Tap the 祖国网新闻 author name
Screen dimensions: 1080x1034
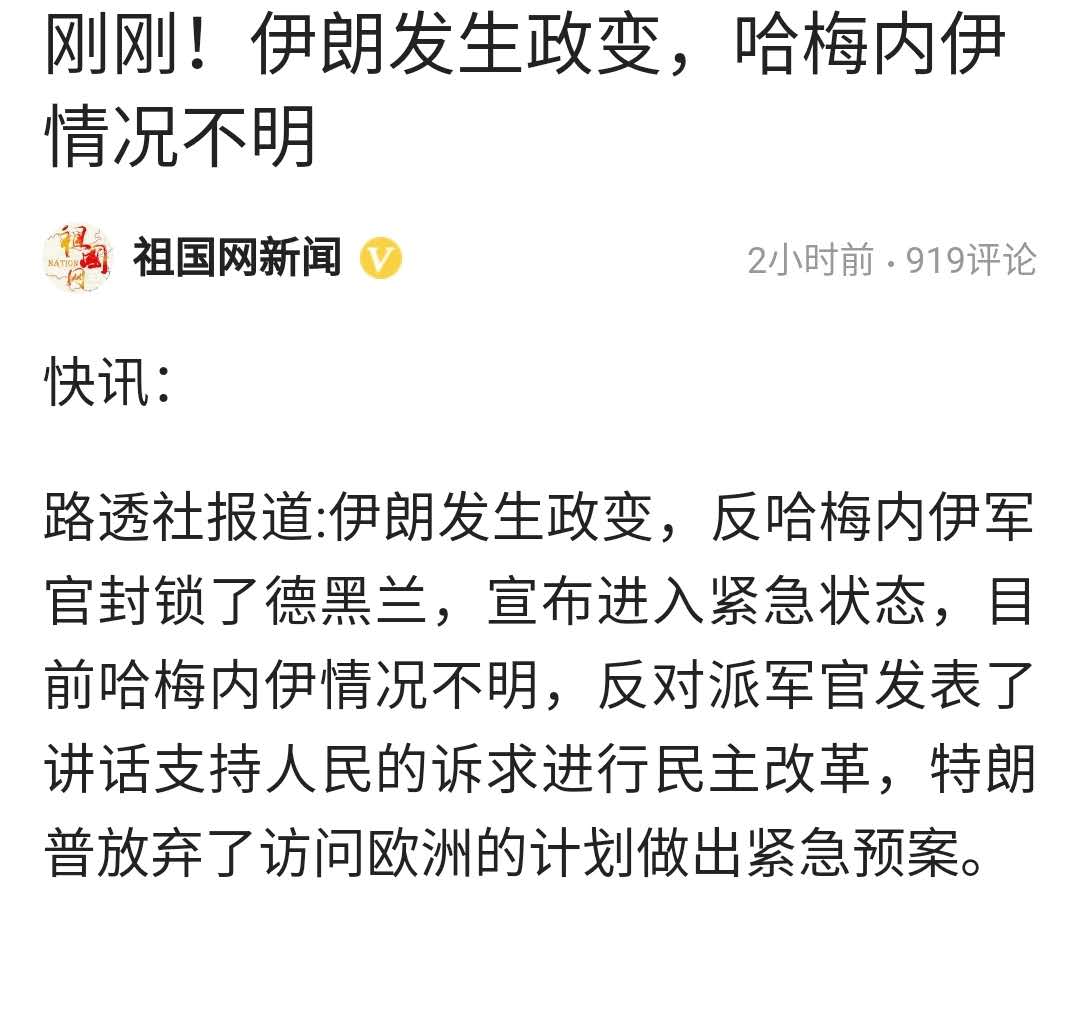coord(237,259)
